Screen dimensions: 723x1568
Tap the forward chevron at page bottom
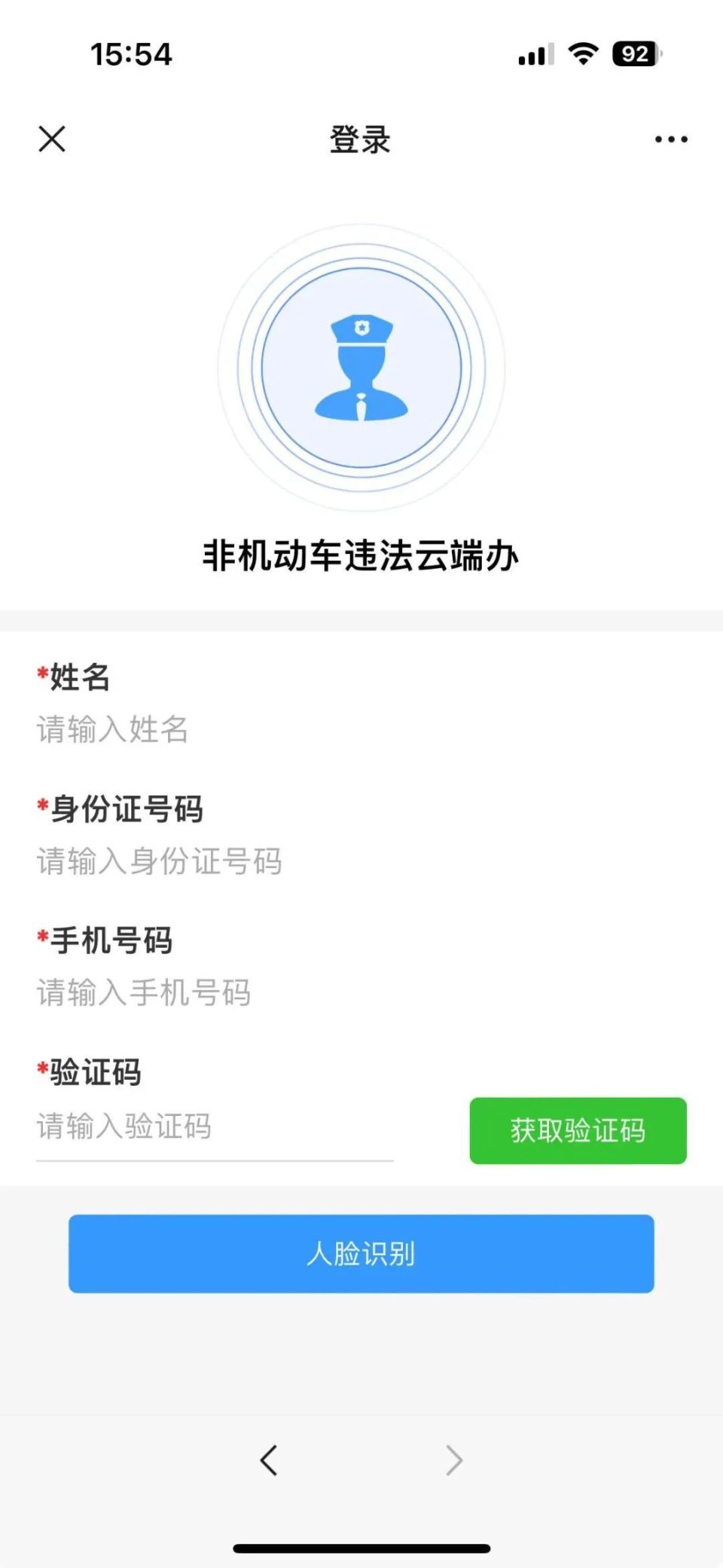tap(453, 1459)
